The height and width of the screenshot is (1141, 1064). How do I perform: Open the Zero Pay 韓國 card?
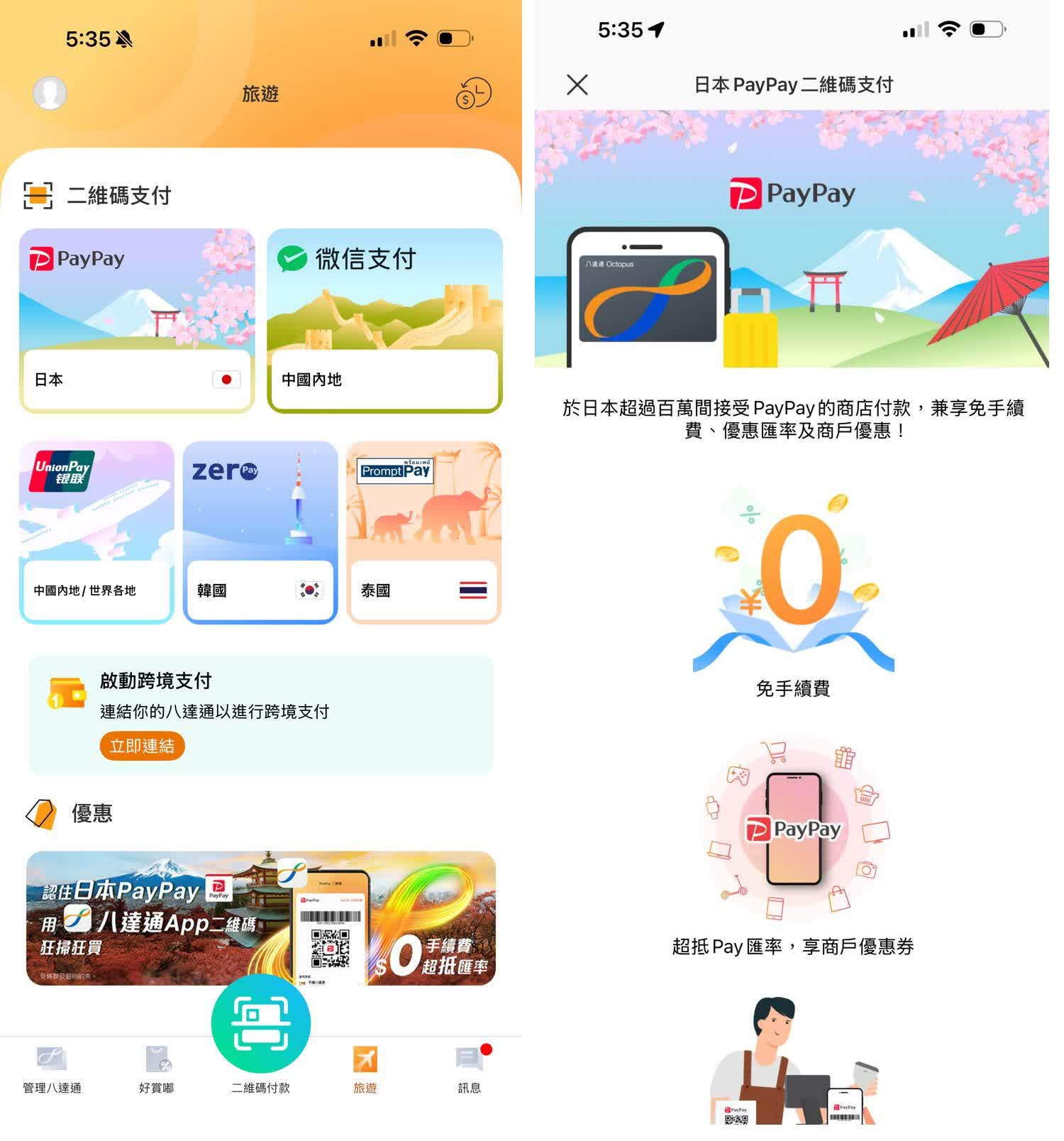260,531
